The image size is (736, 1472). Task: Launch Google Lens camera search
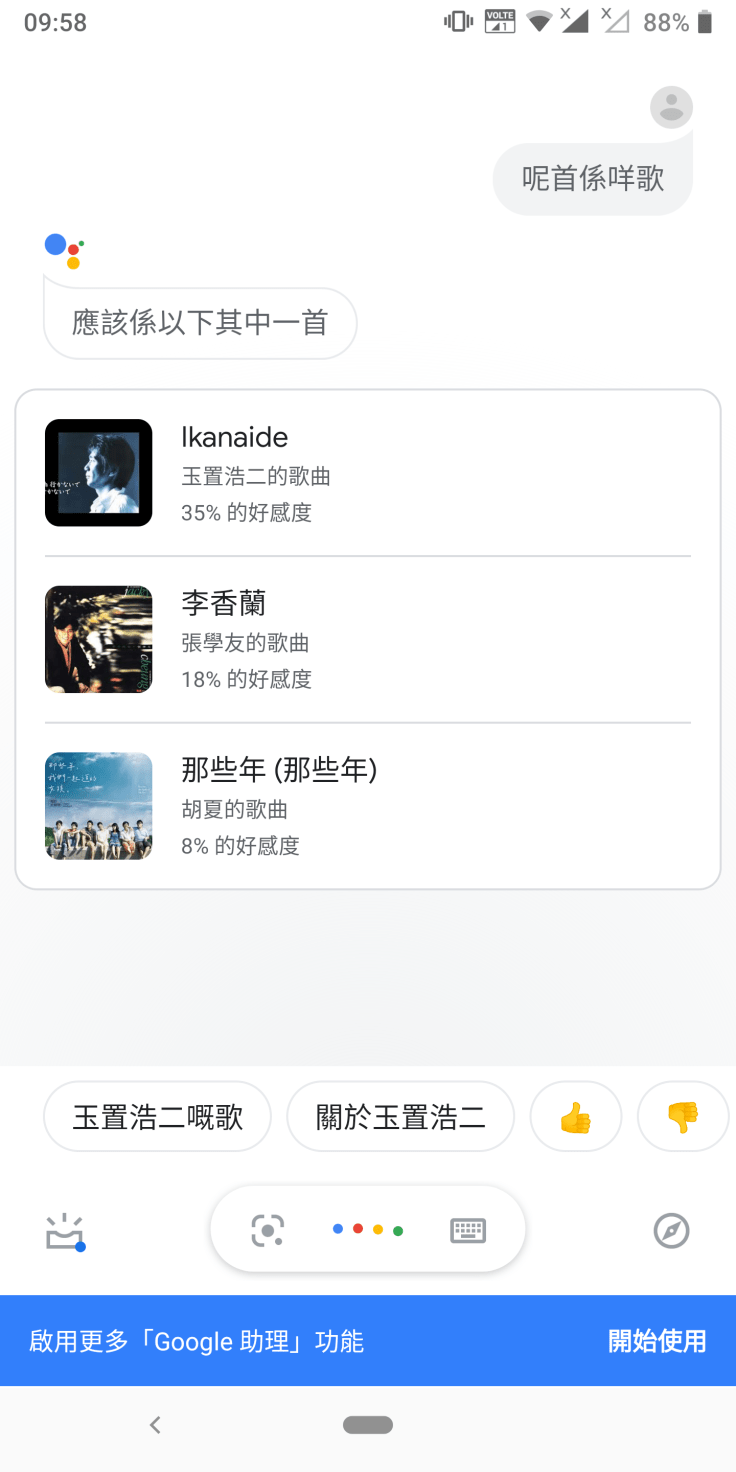point(268,1230)
